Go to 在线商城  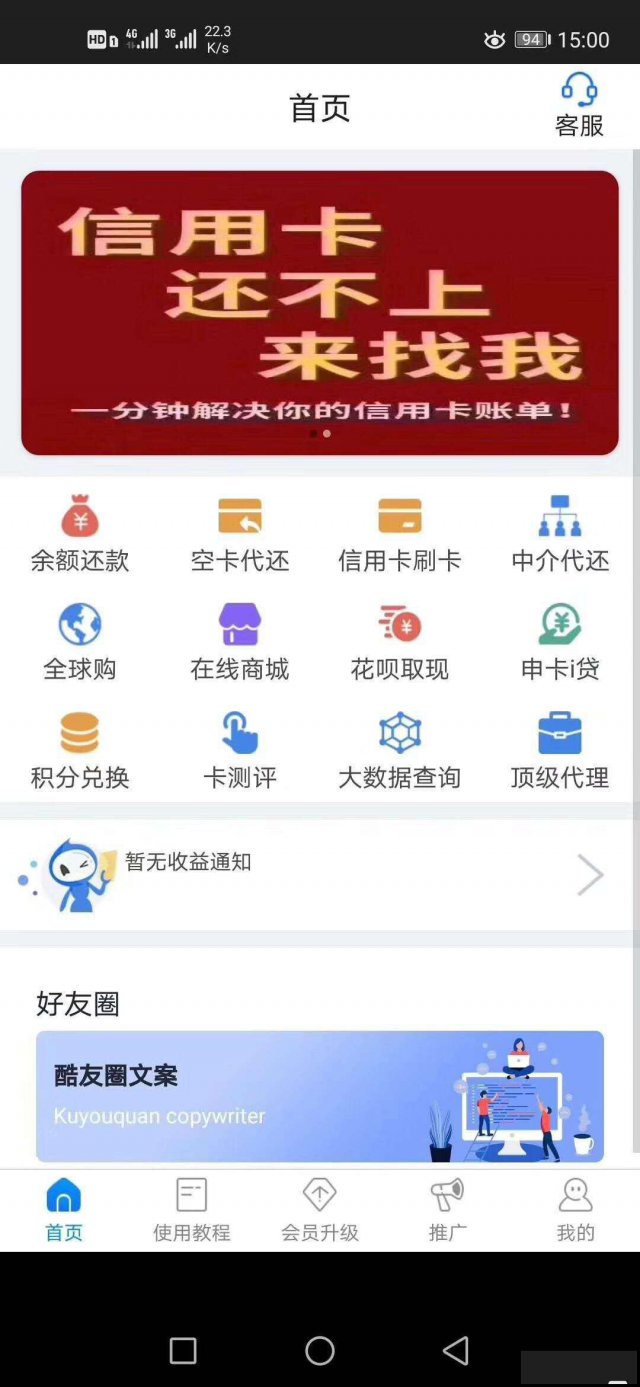[240, 643]
